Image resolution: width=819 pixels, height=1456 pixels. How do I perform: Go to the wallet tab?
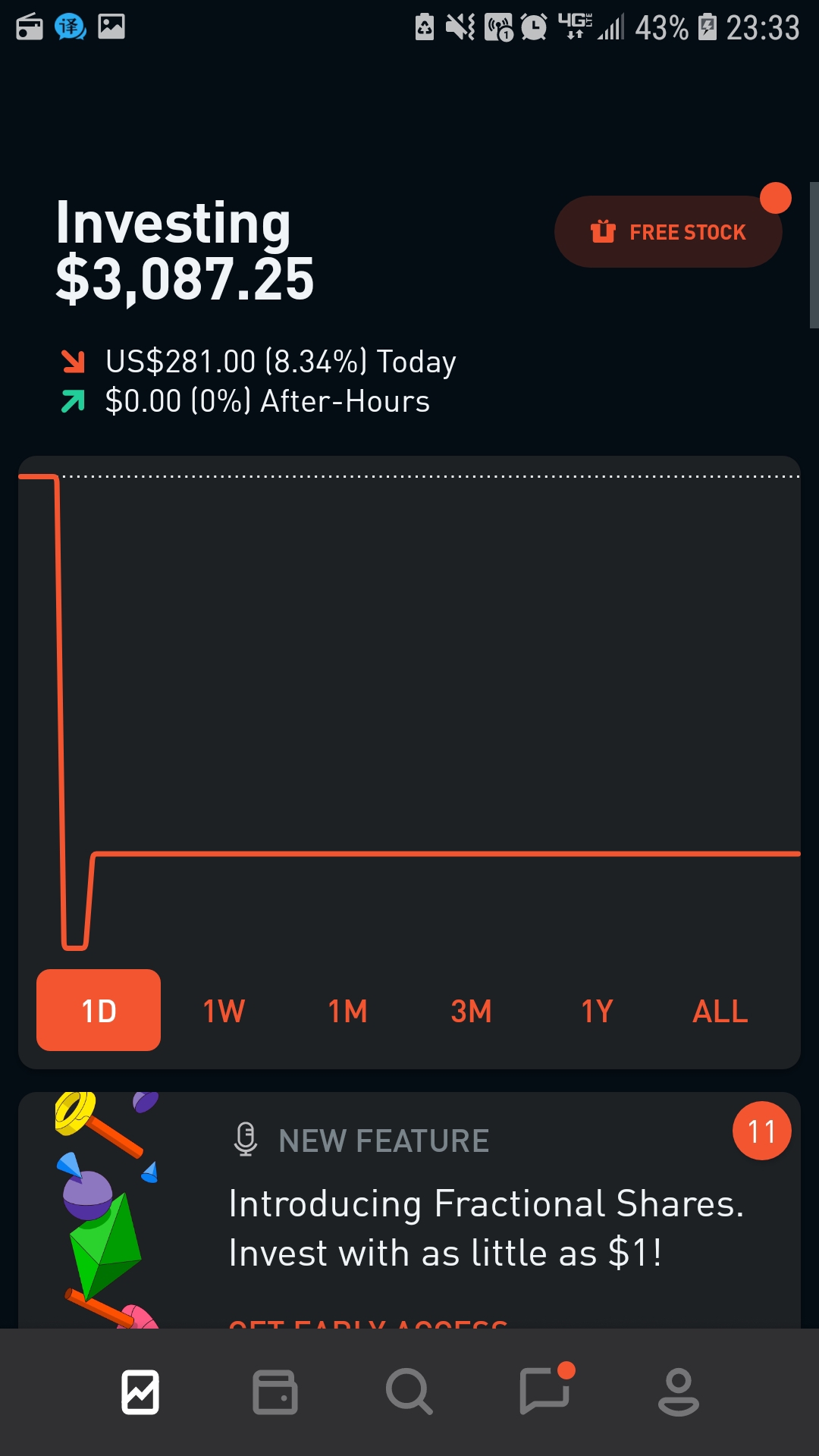tap(275, 1392)
